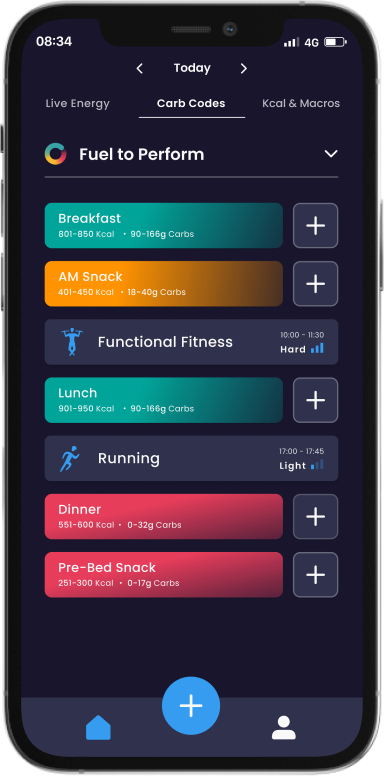
Task: Expand the Fuel to Perform chevron
Action: pos(331,154)
